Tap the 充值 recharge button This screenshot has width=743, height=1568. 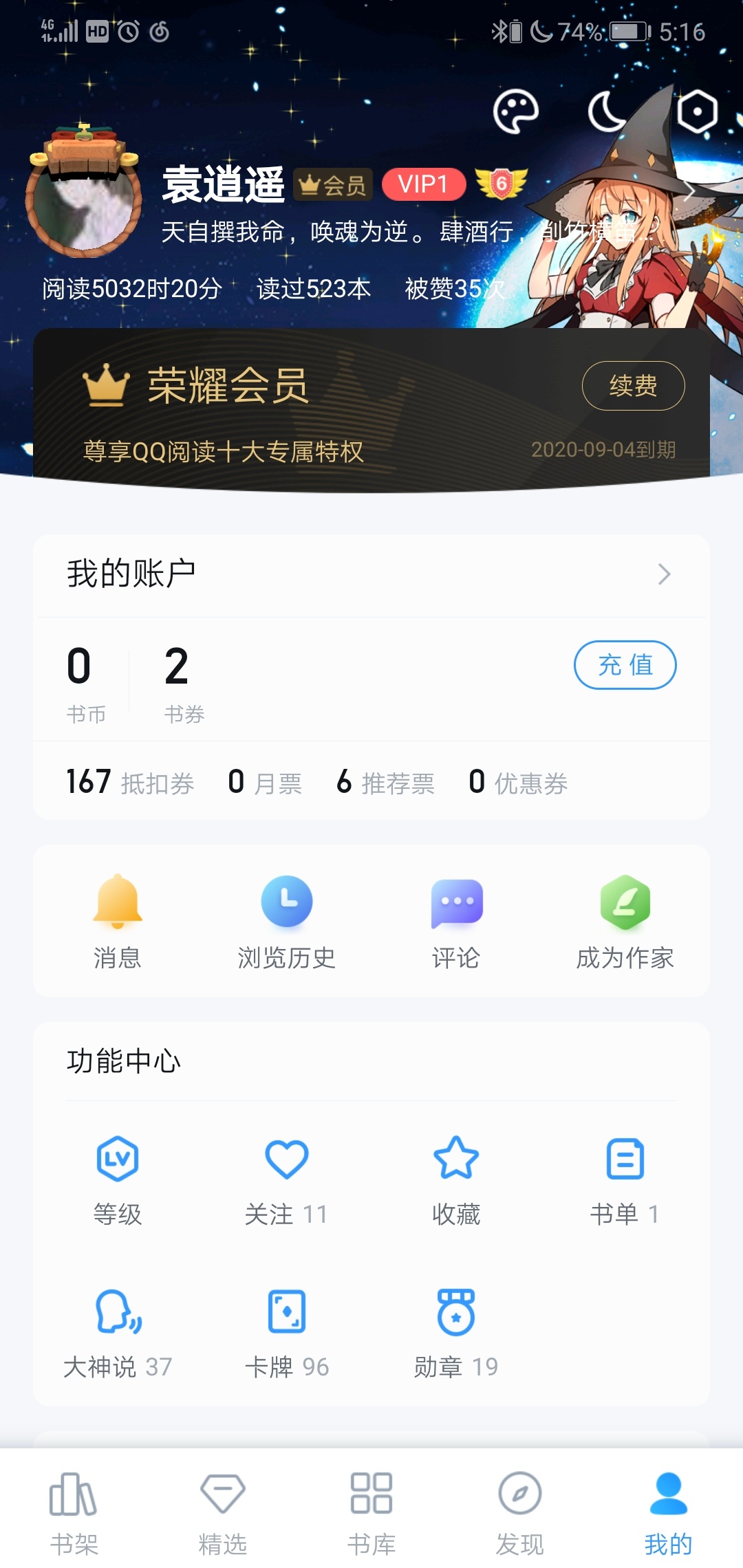click(625, 665)
